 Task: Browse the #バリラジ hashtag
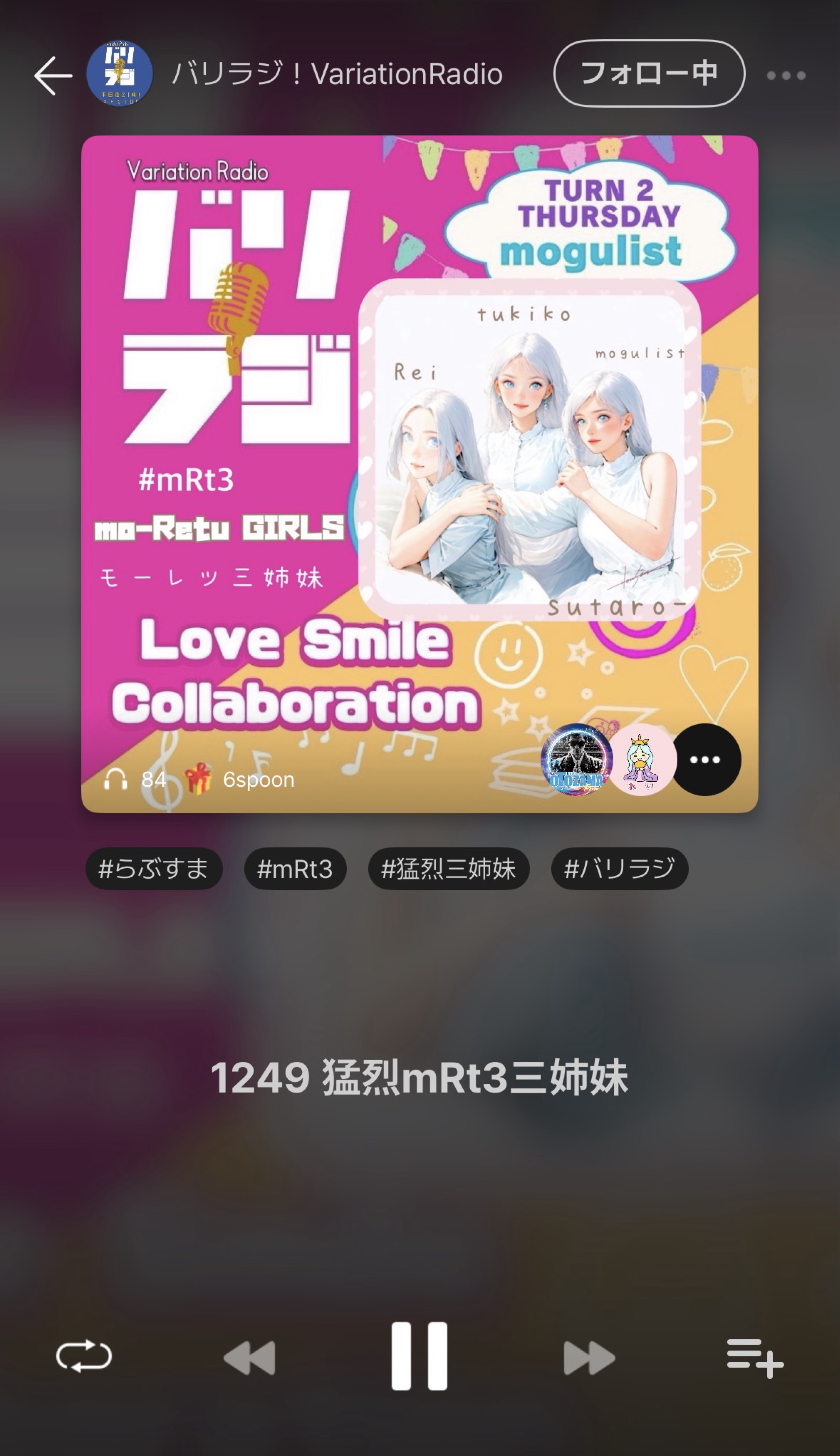coord(619,869)
